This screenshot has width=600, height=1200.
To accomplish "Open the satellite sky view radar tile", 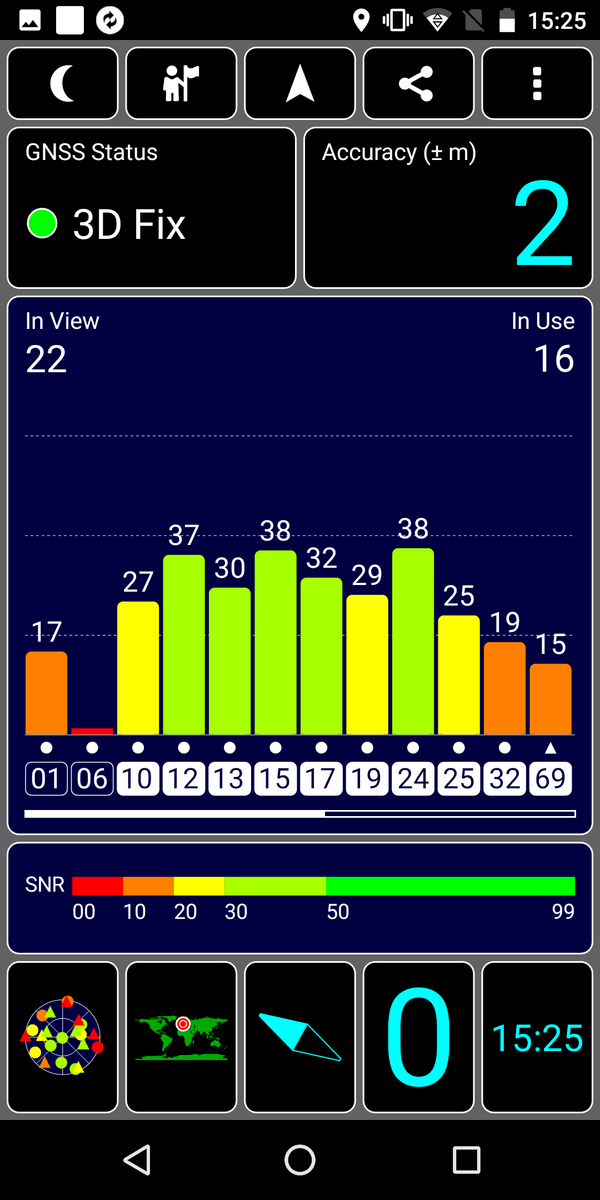I will 63,1038.
